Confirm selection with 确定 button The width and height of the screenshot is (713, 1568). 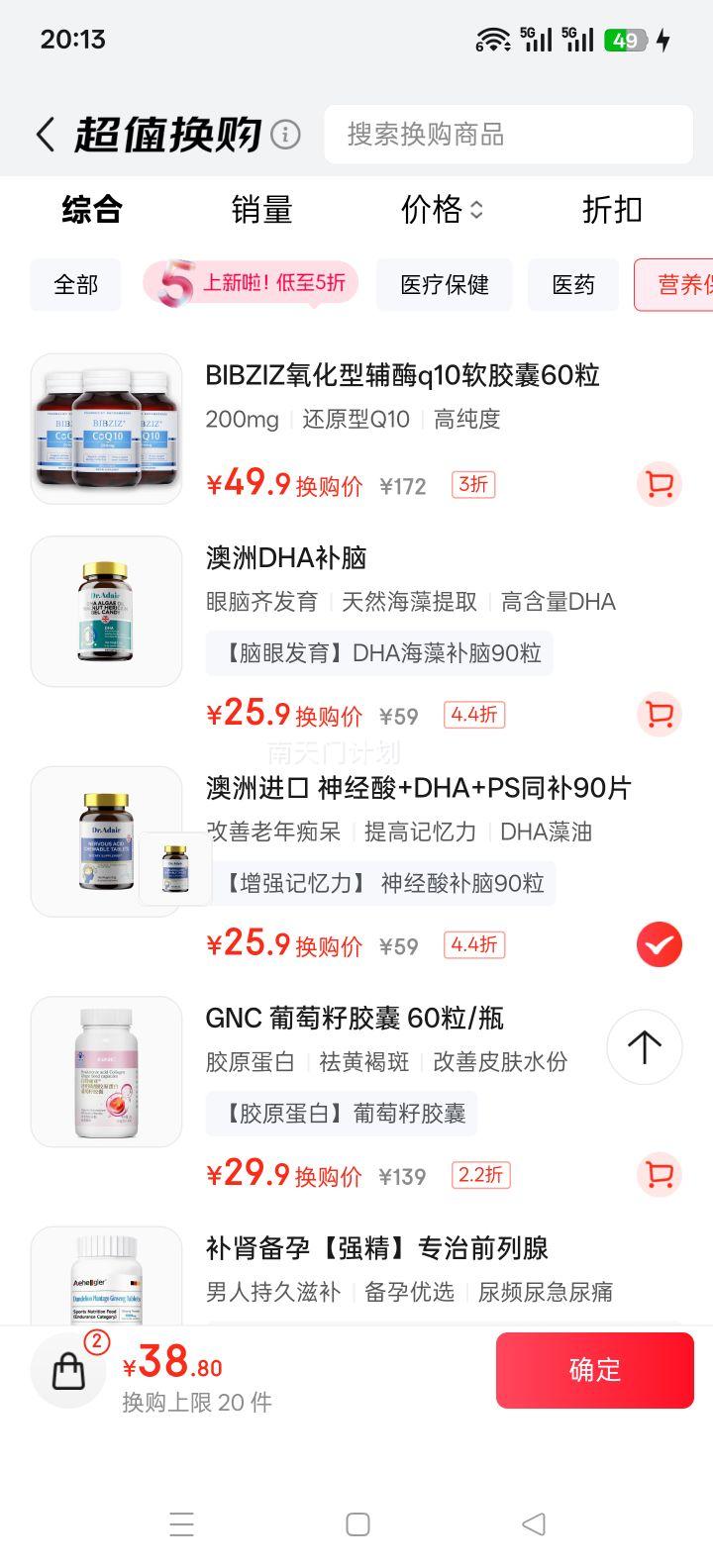pos(594,1370)
